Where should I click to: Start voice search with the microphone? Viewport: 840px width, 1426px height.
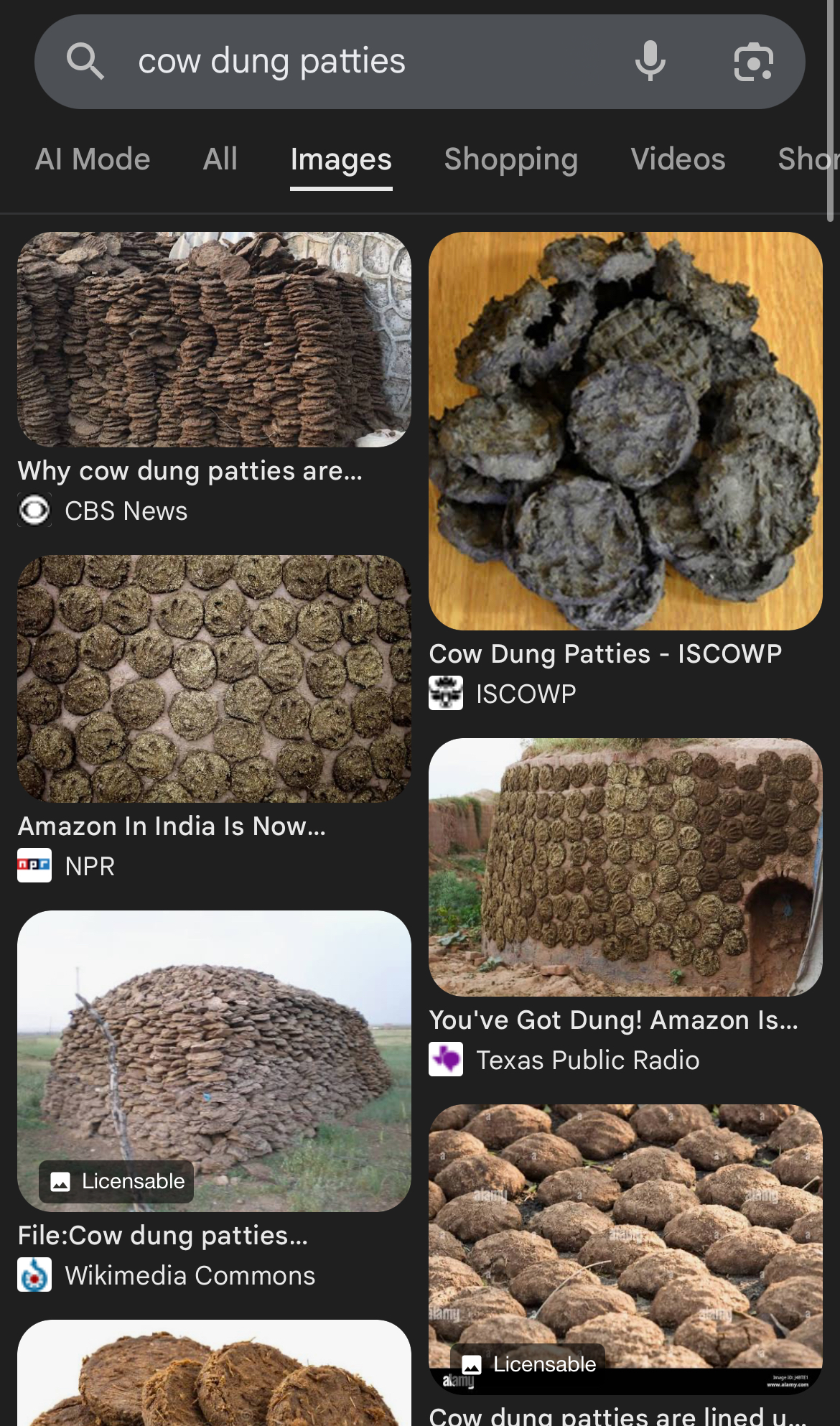(650, 62)
